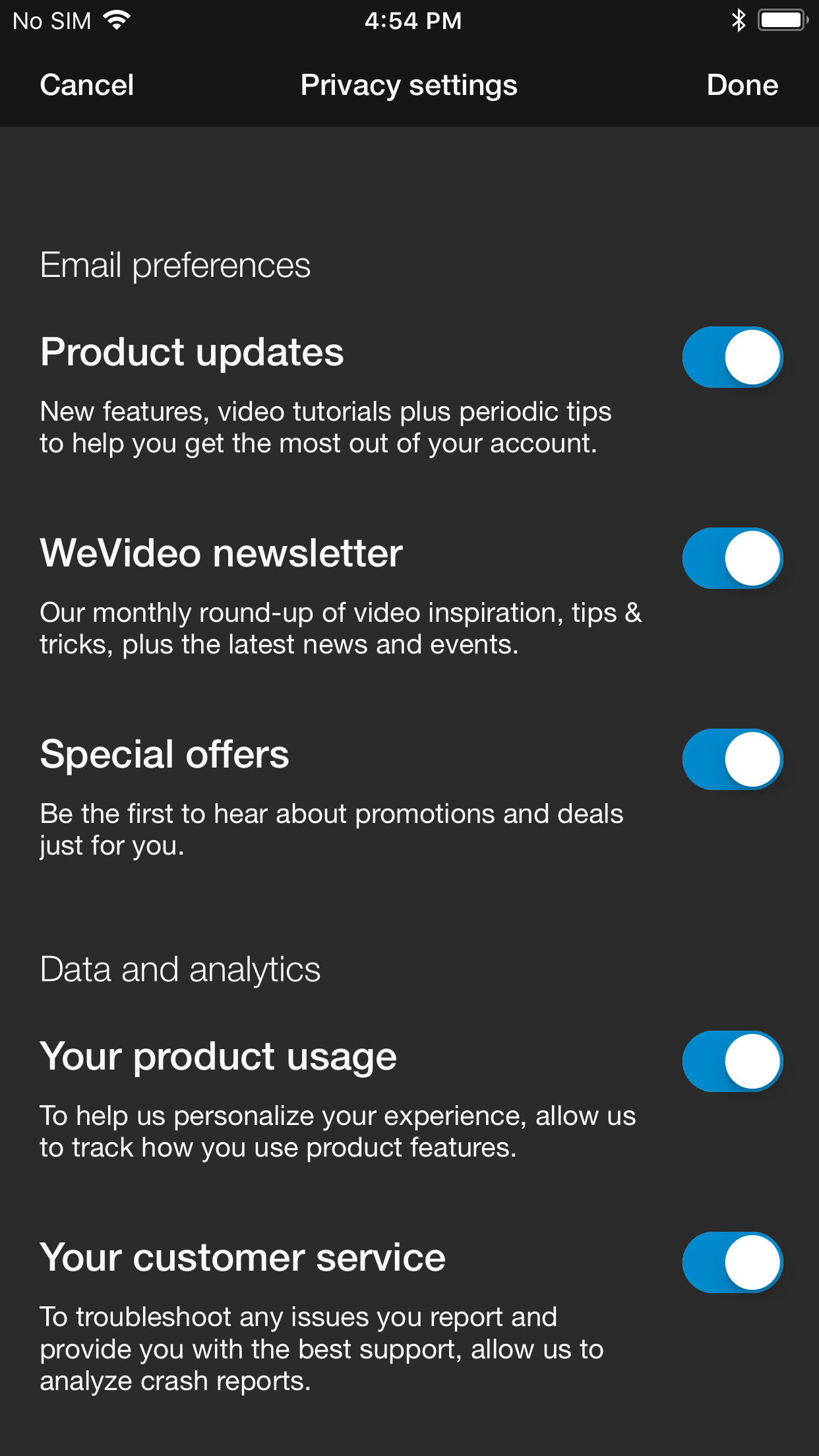Turn off Product updates emails
Screen dimensions: 819x1456
(732, 357)
